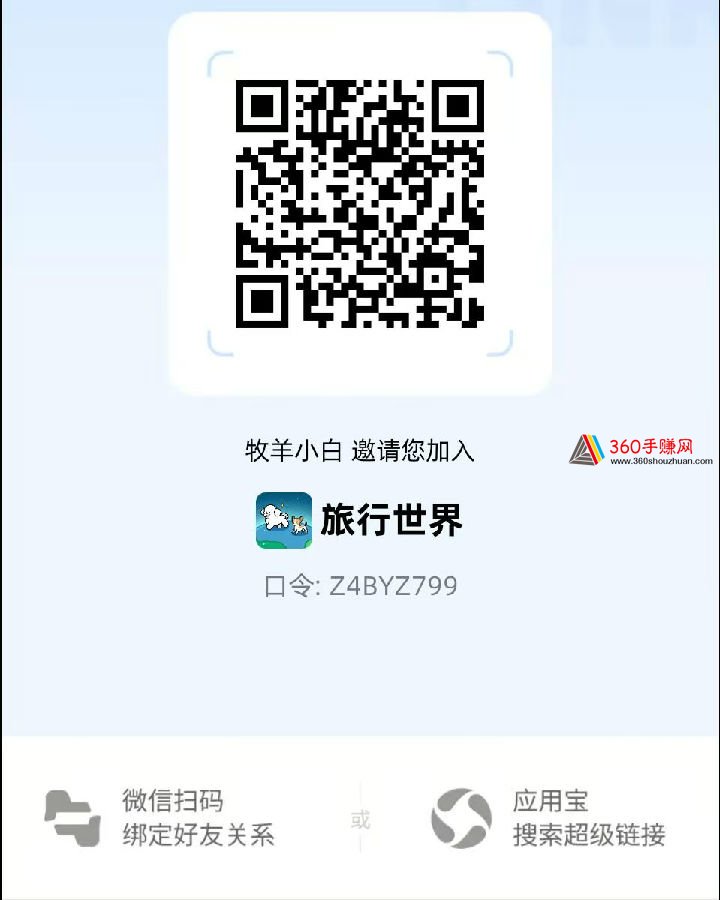Viewport: 720px width, 900px height.
Task: Select the 搜索超级链接 option text
Action: click(592, 836)
